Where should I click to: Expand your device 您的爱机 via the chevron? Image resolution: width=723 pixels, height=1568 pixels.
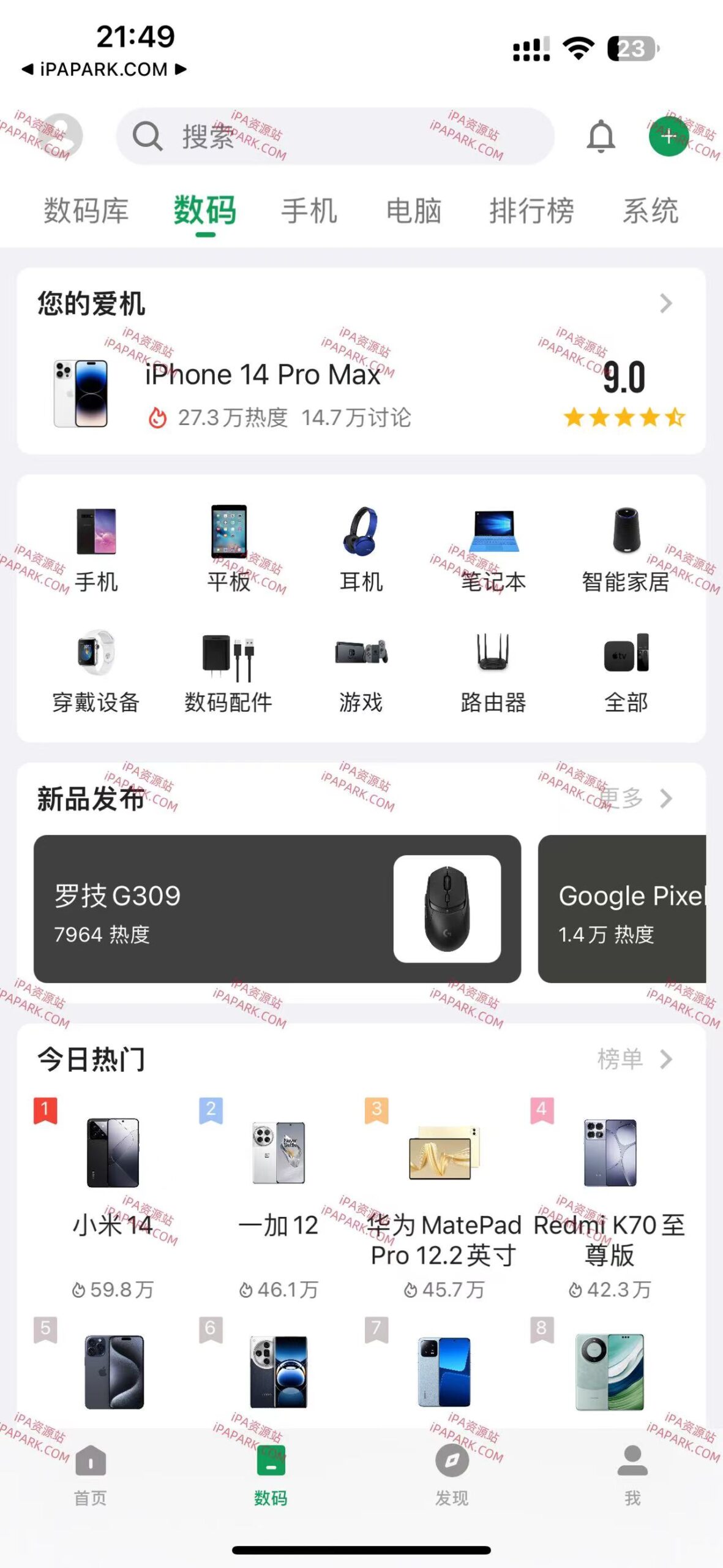(666, 304)
